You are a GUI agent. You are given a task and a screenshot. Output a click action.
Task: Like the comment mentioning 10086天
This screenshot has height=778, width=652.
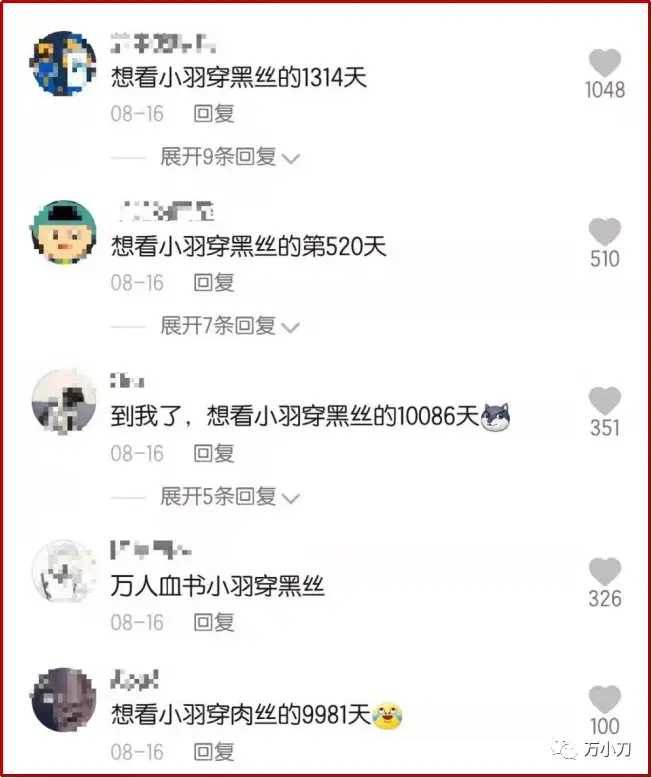[x=604, y=402]
